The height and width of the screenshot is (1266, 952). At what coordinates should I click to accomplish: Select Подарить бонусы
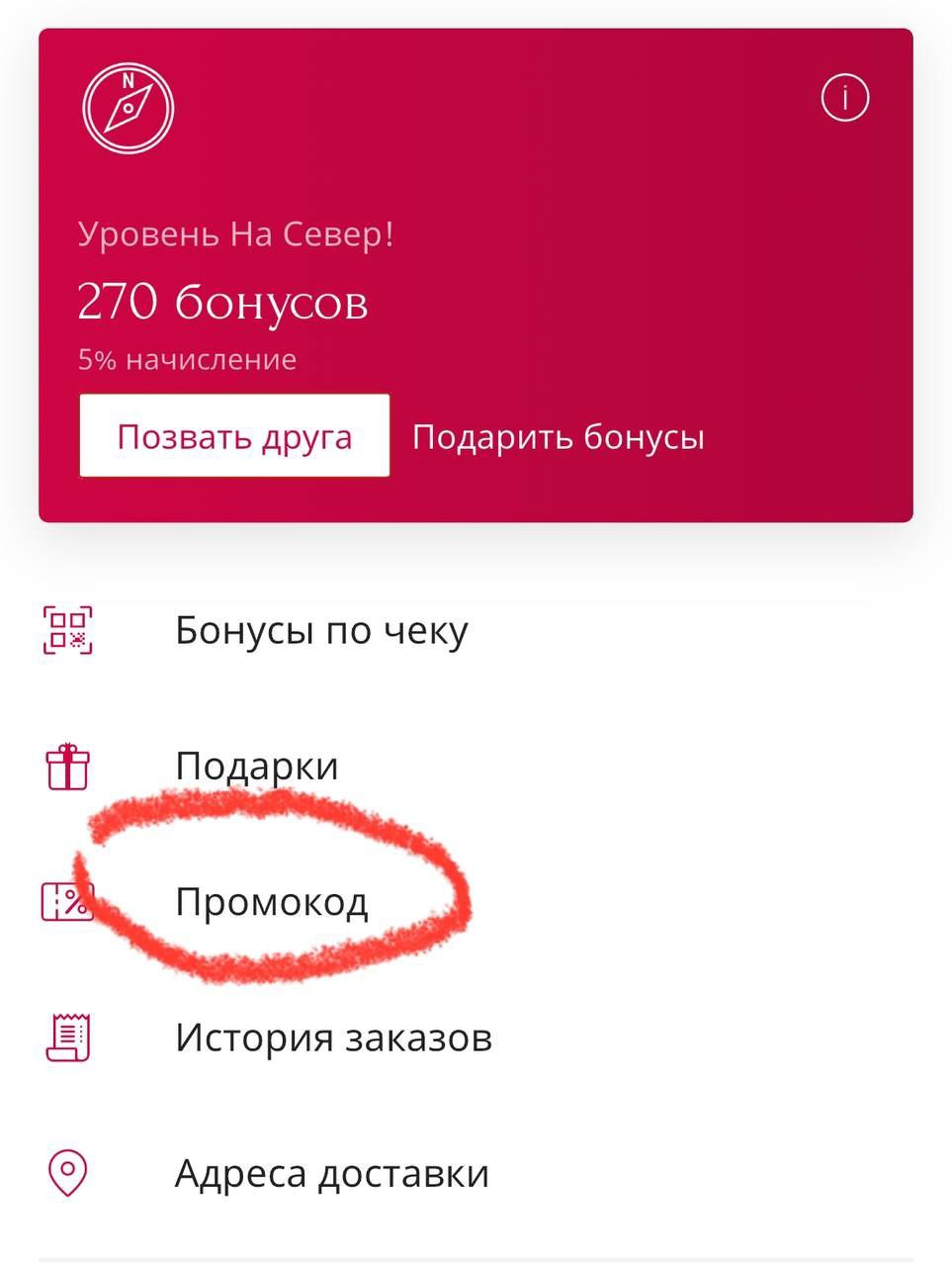coord(558,436)
